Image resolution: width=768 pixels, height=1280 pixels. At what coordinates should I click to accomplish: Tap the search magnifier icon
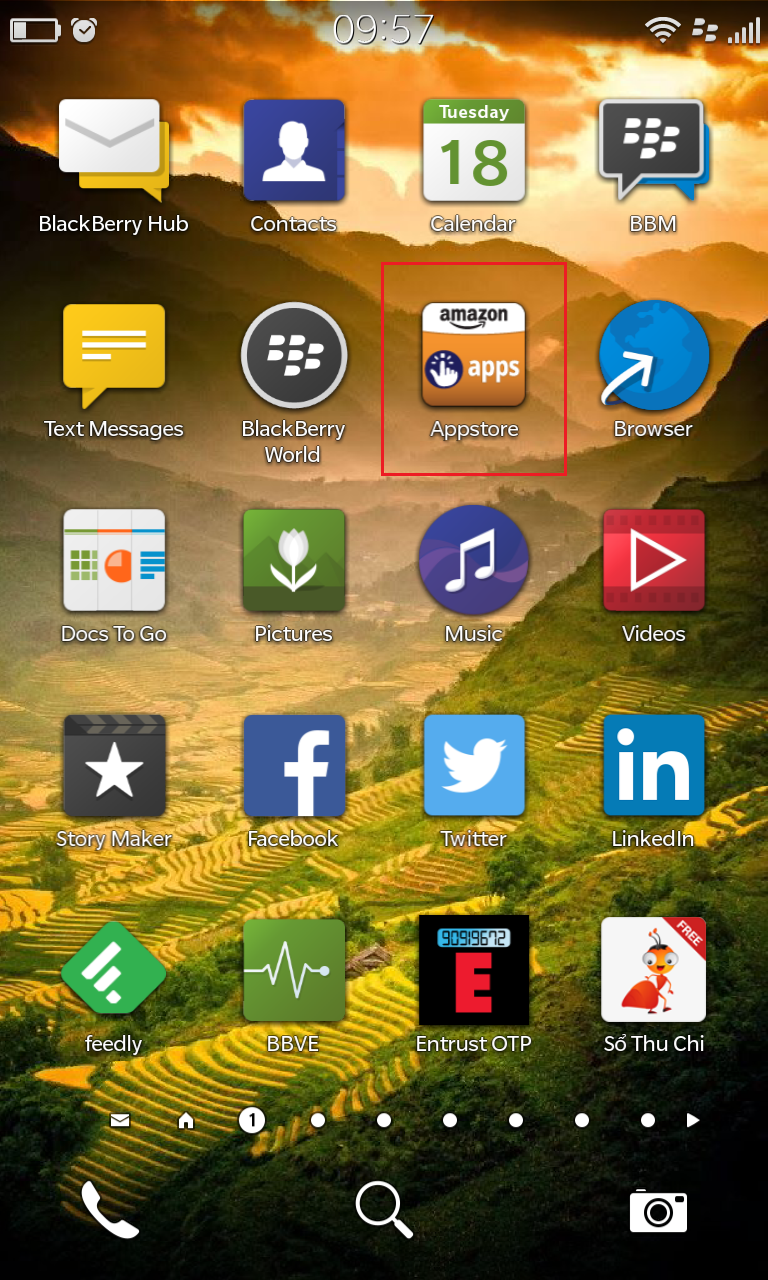[x=384, y=1210]
